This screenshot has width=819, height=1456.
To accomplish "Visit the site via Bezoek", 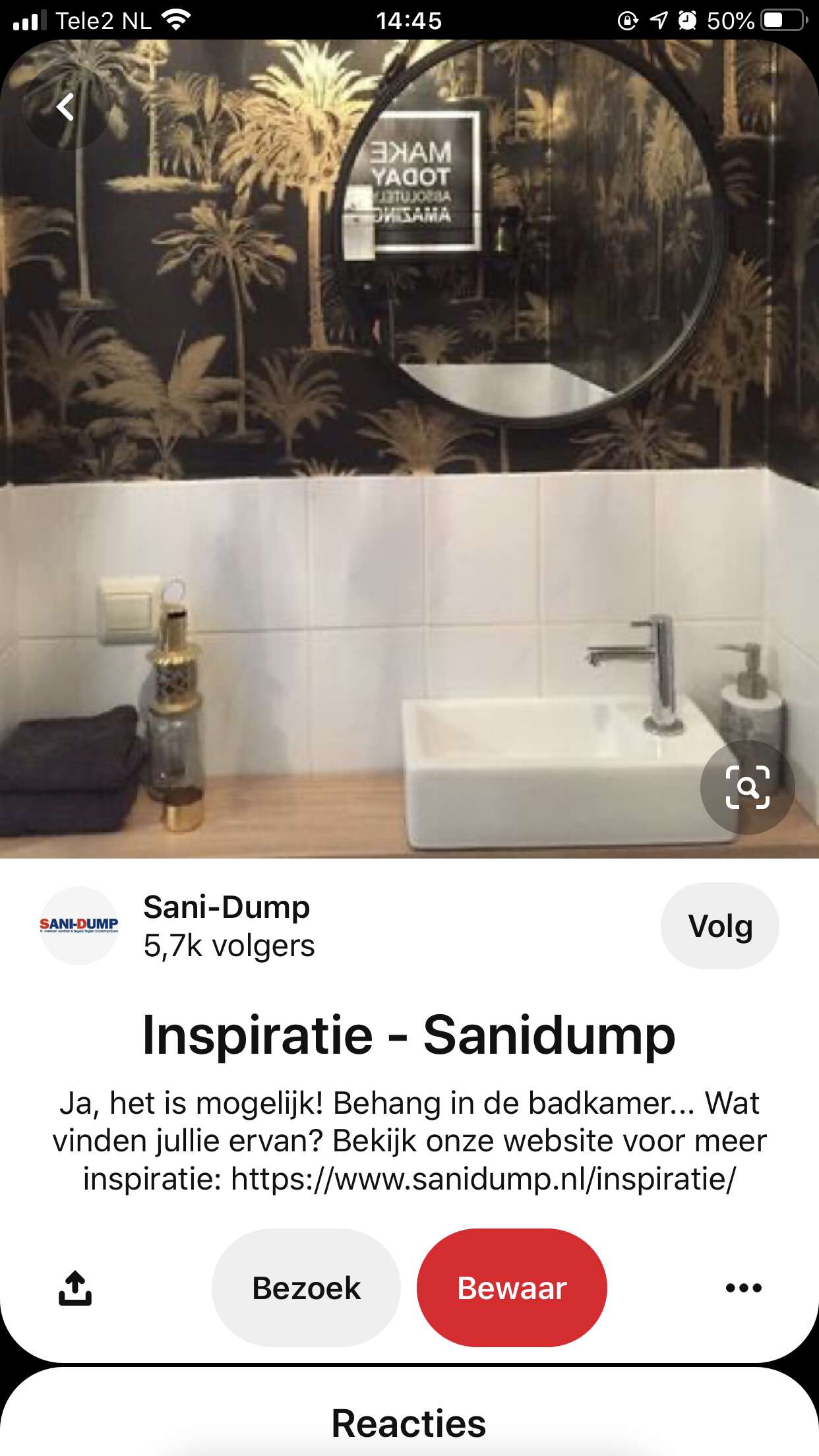I will (x=307, y=1288).
